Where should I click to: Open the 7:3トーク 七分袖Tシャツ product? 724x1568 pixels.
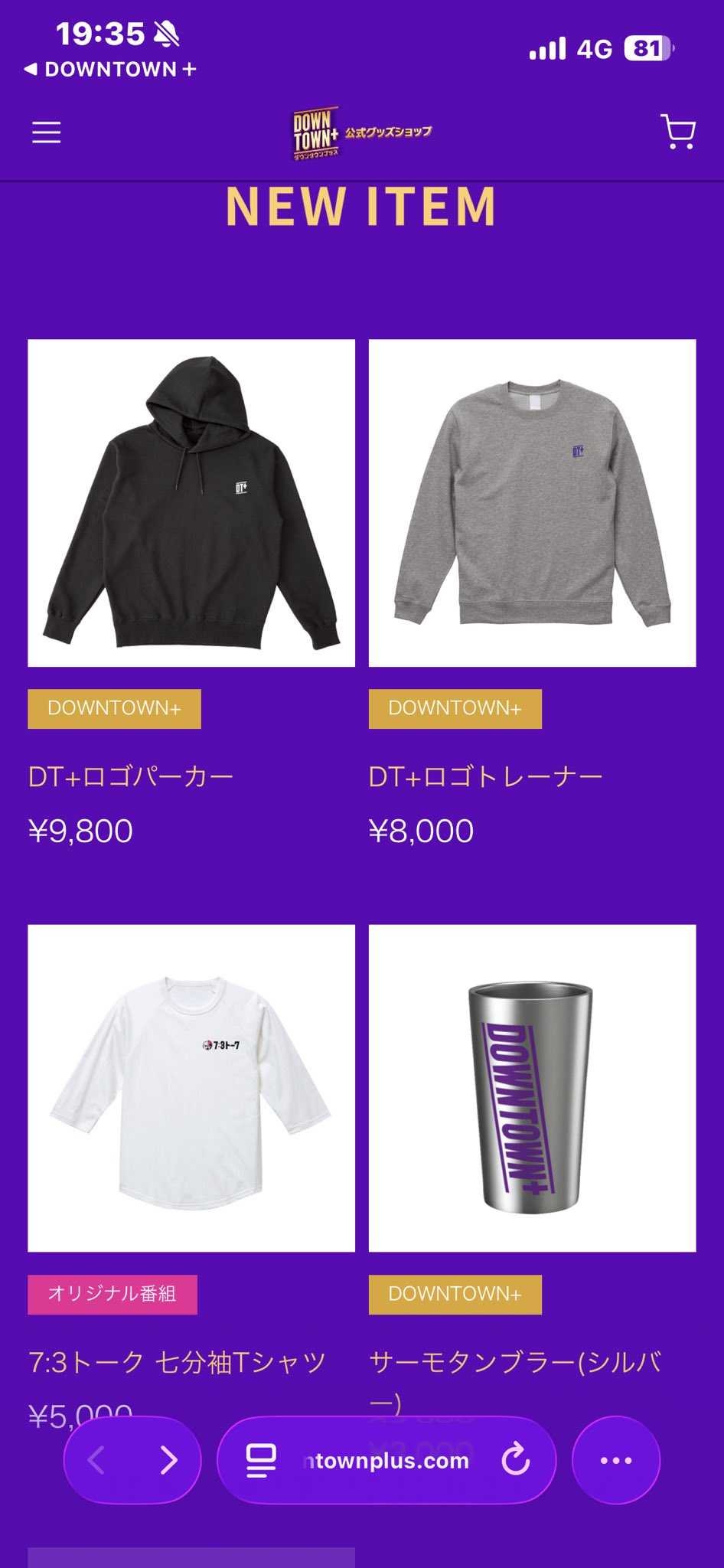[191, 1089]
